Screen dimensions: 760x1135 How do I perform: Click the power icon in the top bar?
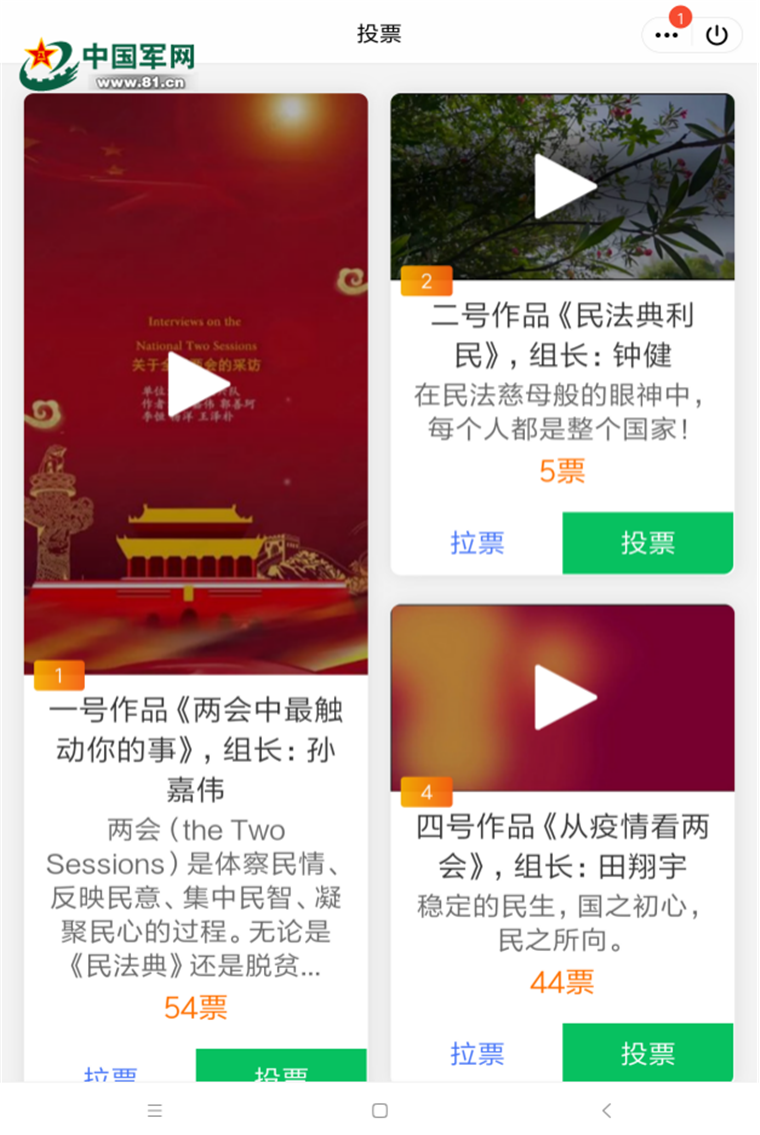coord(716,34)
